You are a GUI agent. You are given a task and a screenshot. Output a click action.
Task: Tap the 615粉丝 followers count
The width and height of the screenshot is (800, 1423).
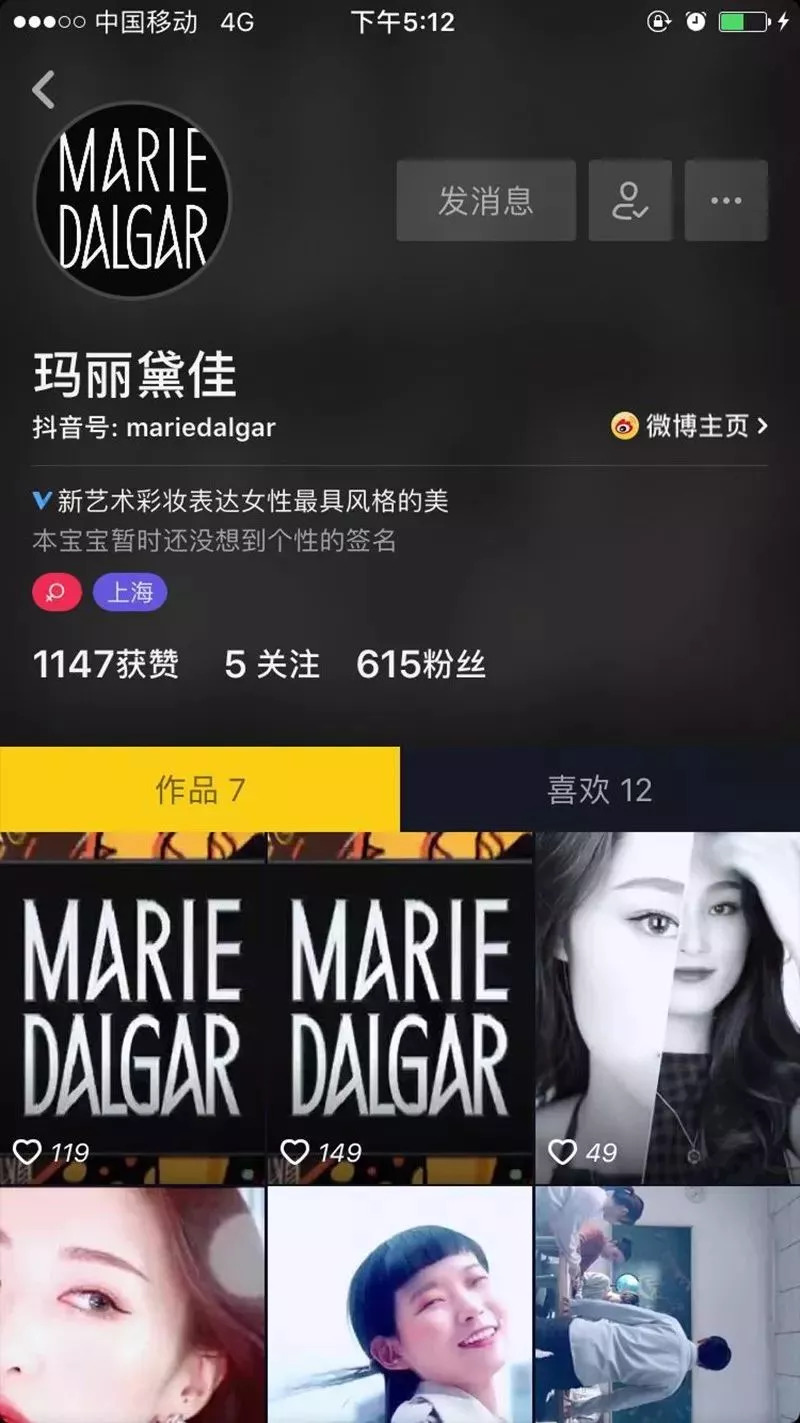pos(421,665)
